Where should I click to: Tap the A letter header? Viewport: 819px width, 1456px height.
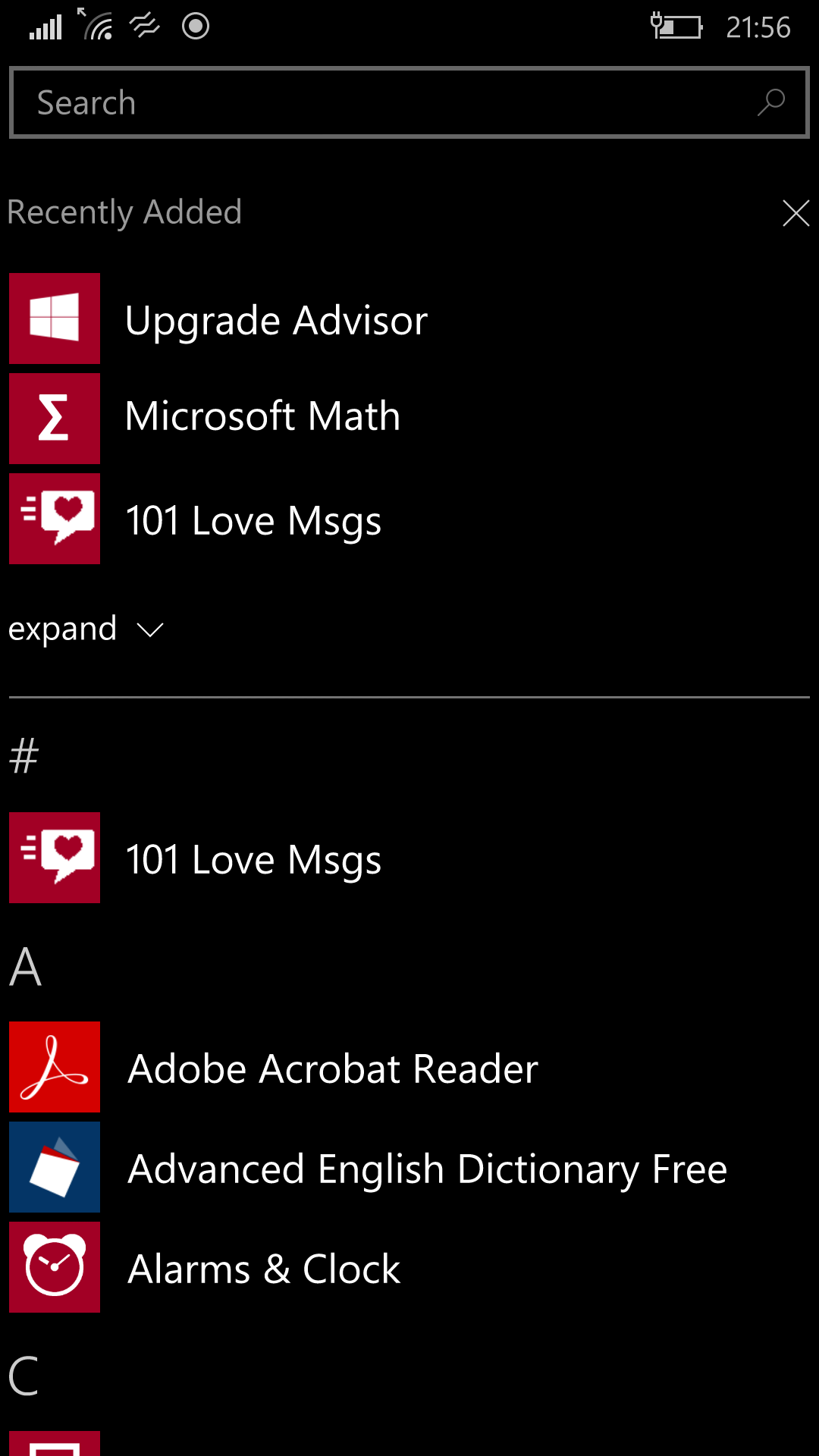pos(25,967)
